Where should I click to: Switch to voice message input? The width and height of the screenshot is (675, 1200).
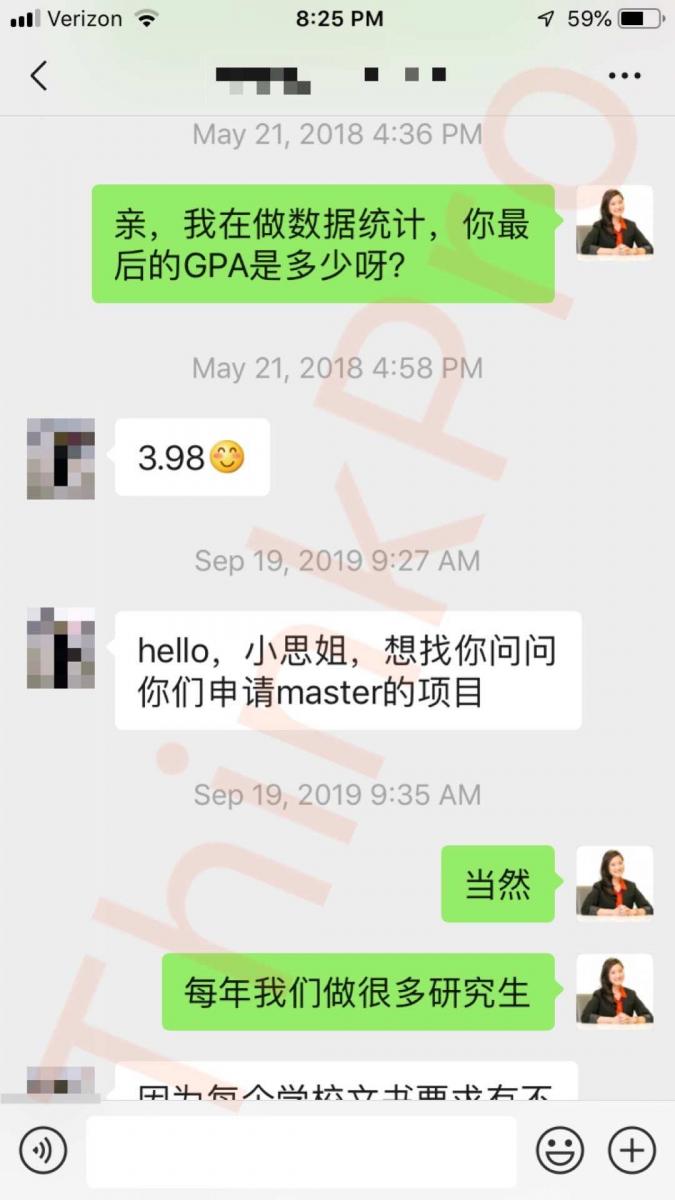coord(44,1151)
